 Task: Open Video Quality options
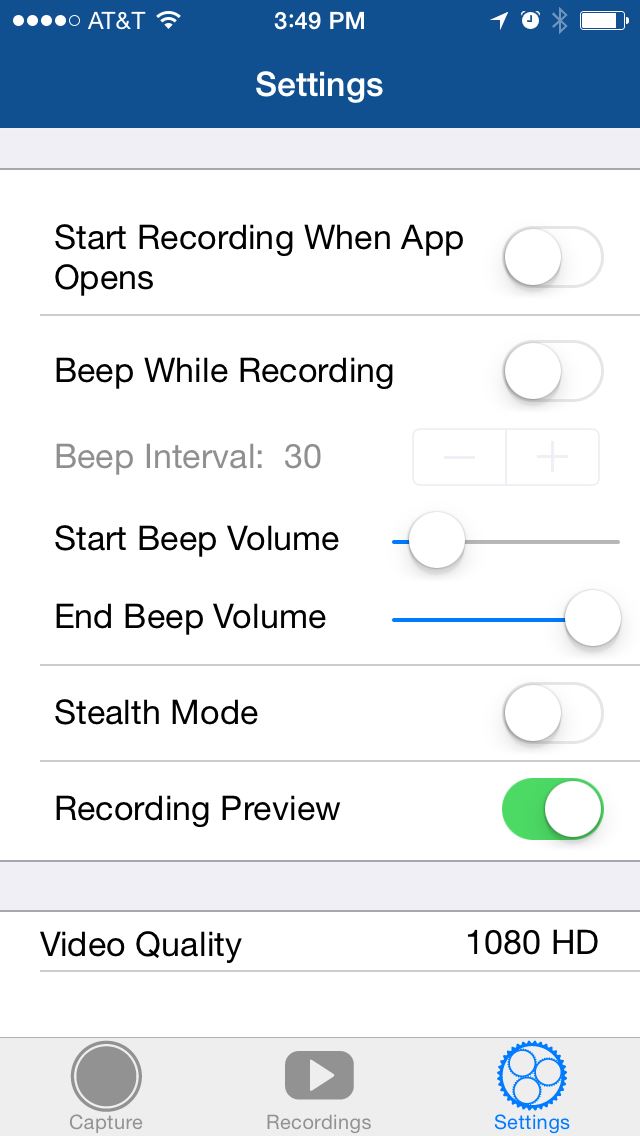320,942
